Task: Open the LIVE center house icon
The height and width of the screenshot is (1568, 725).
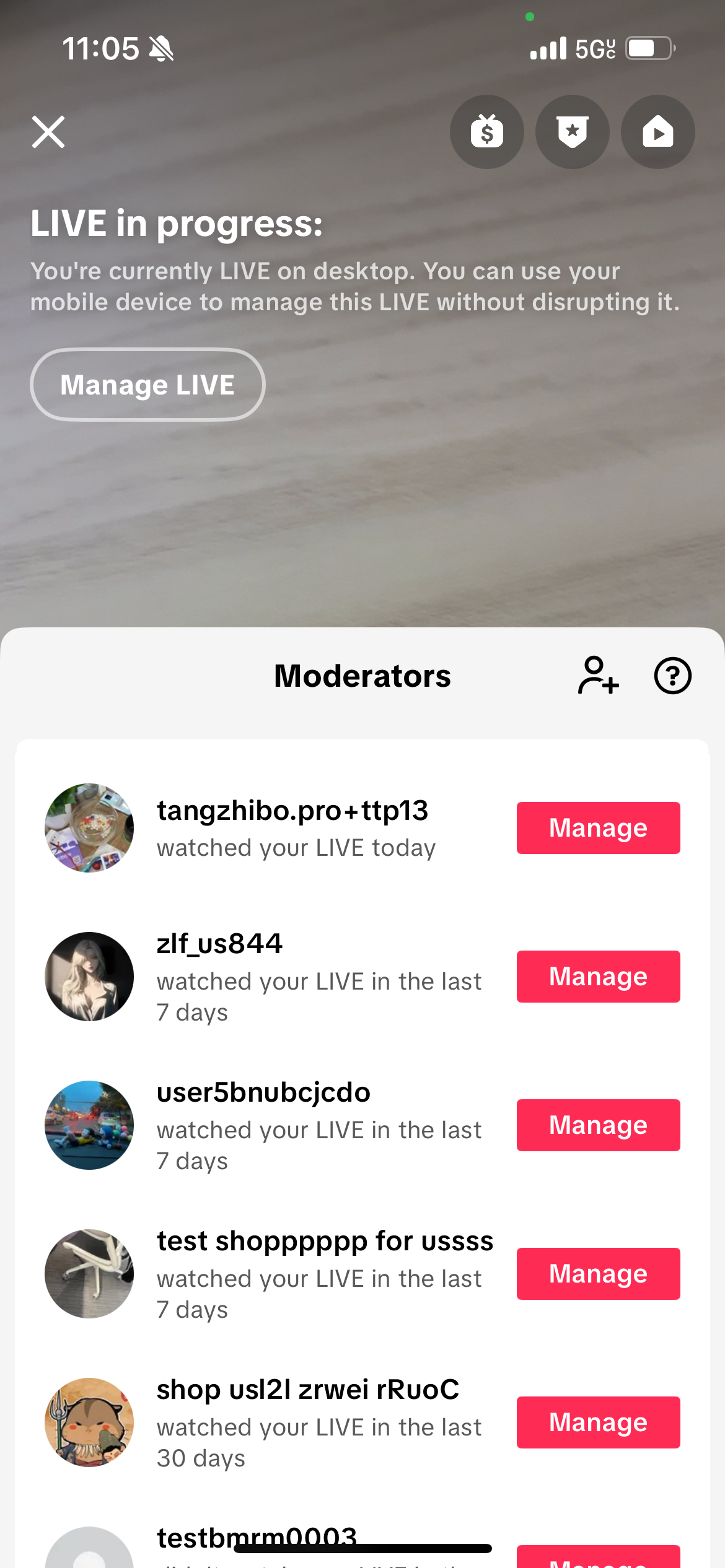Action: pos(657,132)
